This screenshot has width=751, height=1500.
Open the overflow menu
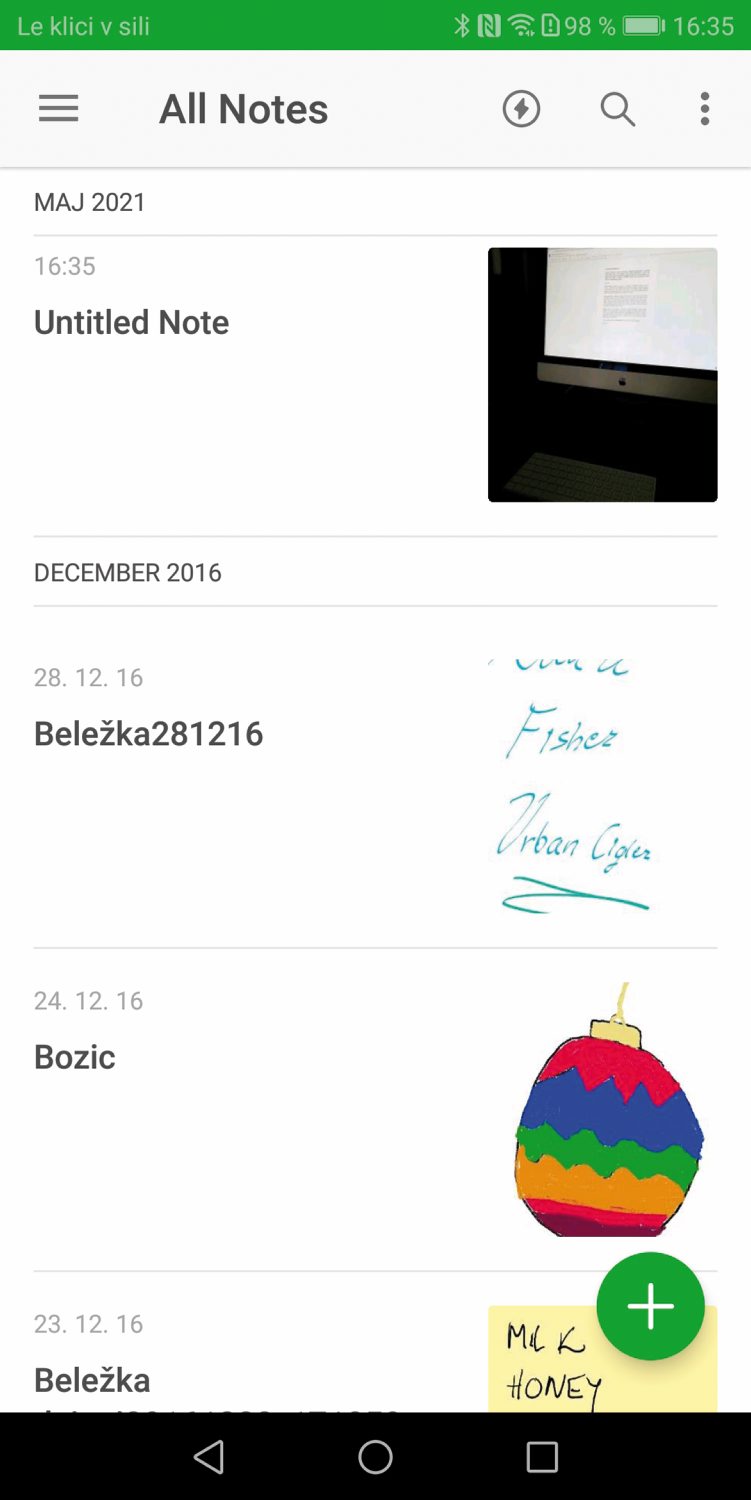point(705,109)
